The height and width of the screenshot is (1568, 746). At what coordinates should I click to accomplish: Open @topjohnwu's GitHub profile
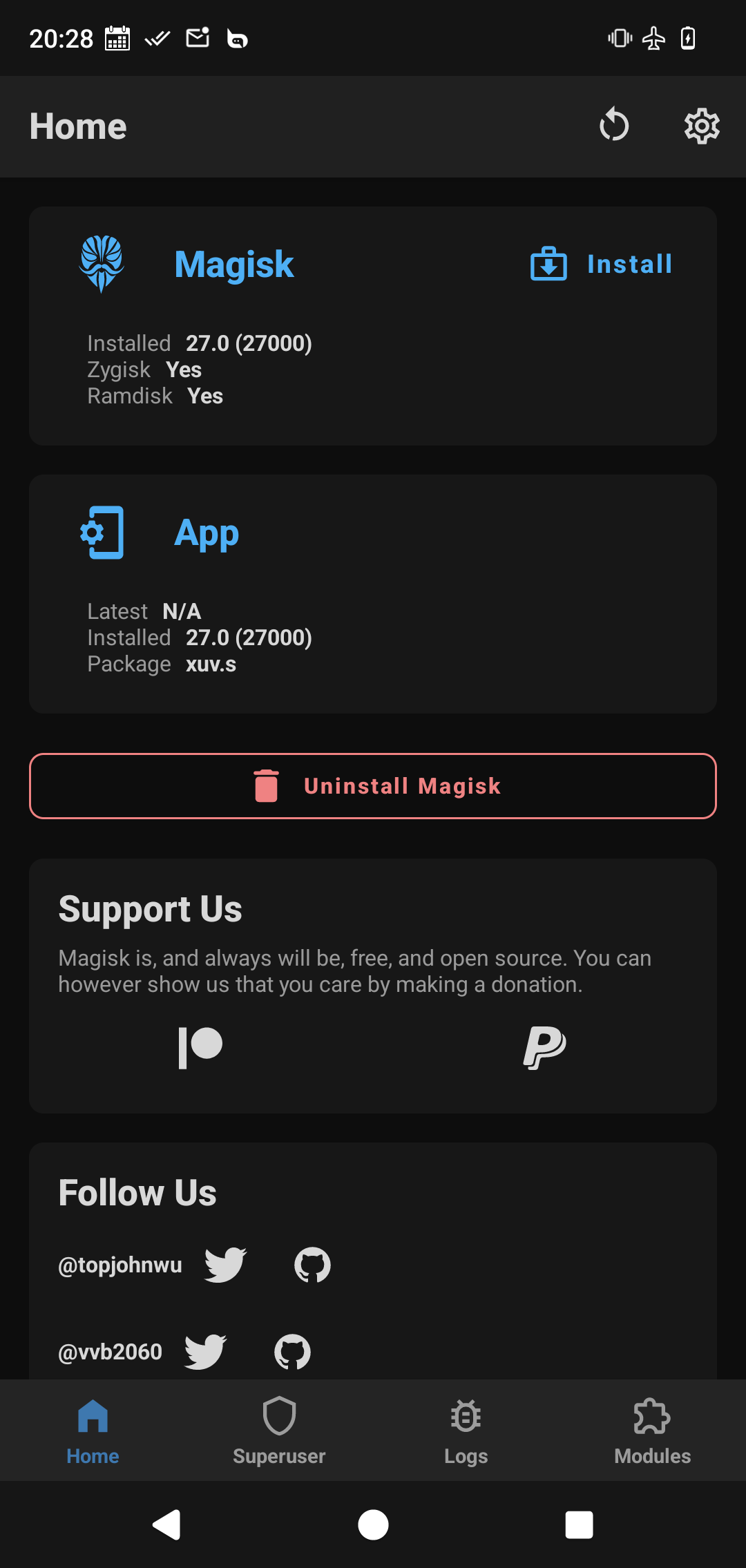coord(312,1265)
